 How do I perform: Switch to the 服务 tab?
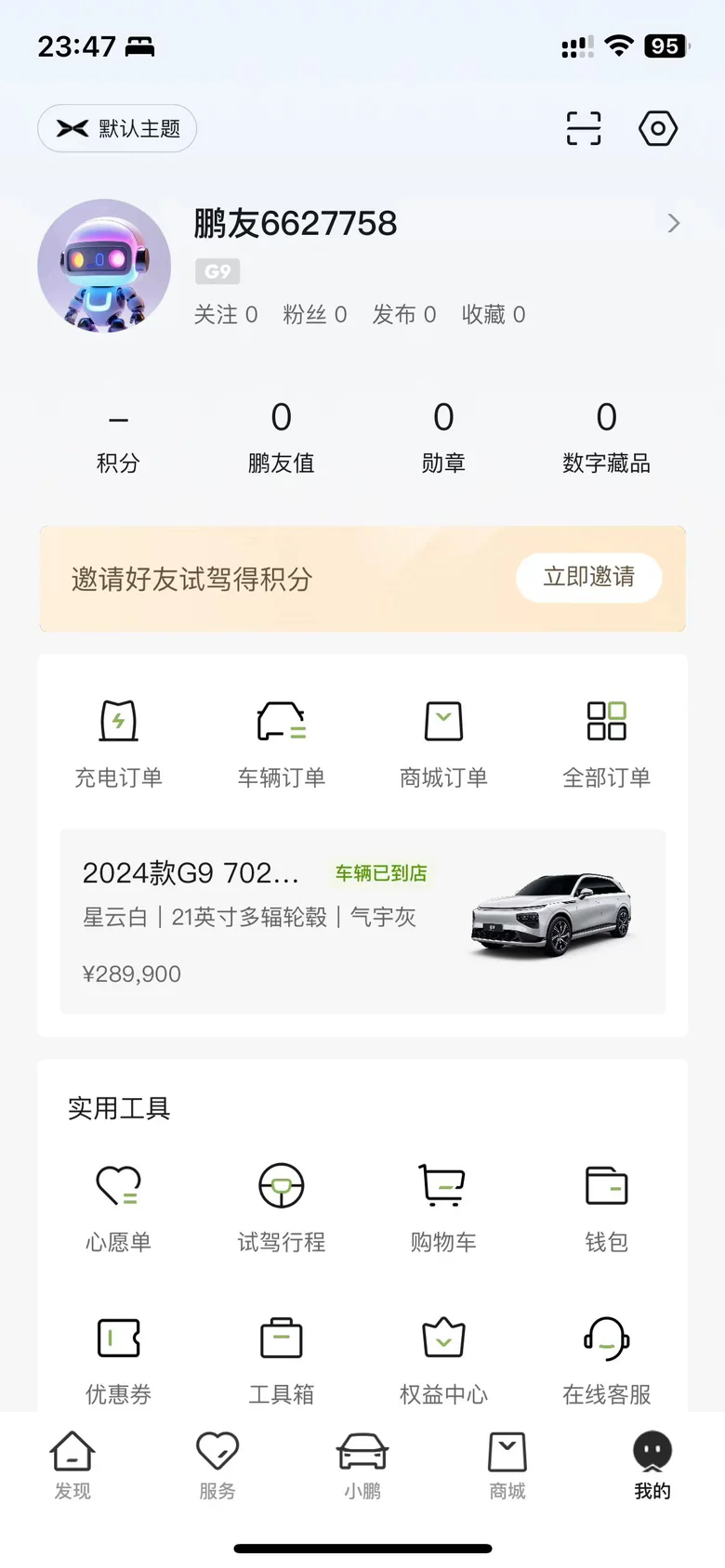pyautogui.click(x=217, y=1466)
